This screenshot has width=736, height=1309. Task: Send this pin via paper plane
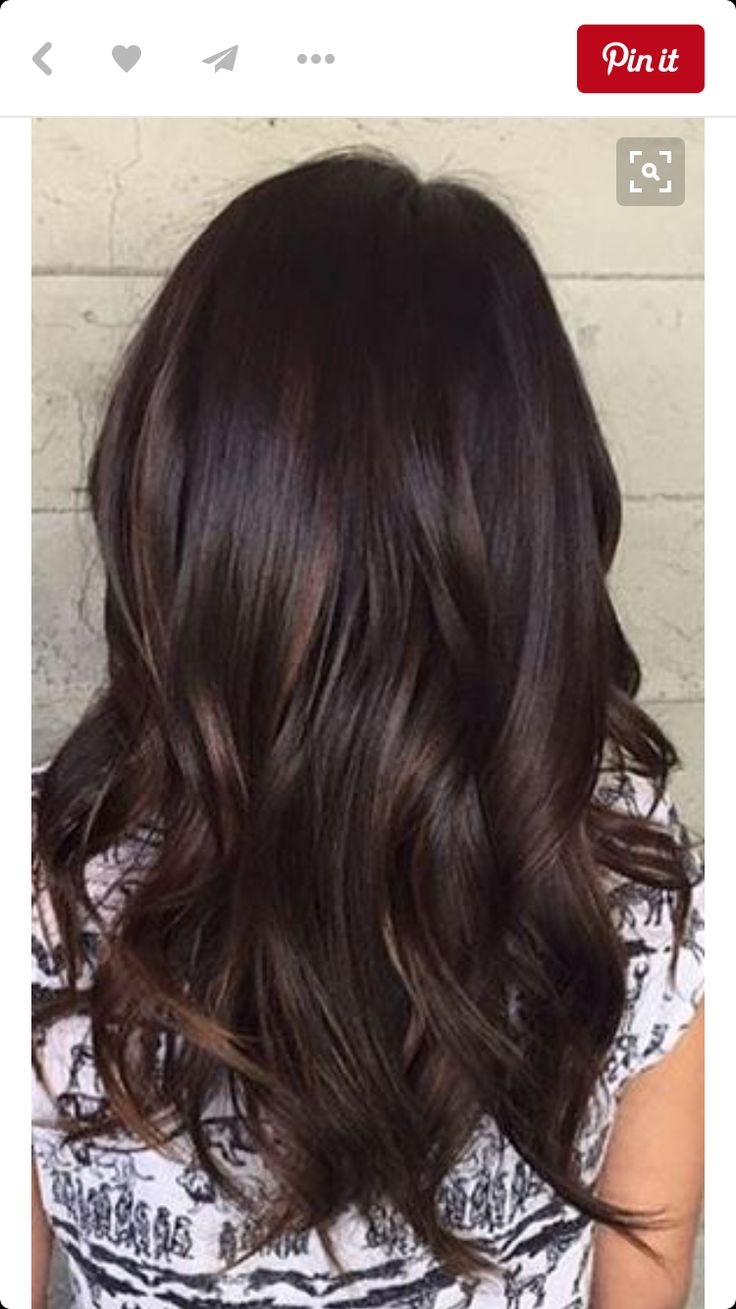(x=220, y=59)
